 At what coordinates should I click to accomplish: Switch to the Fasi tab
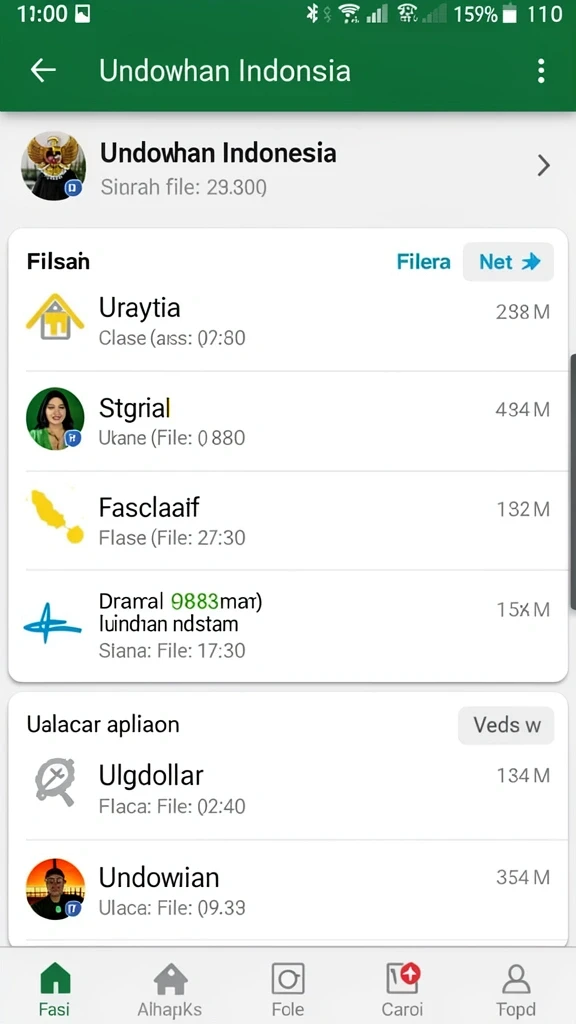(x=55, y=987)
